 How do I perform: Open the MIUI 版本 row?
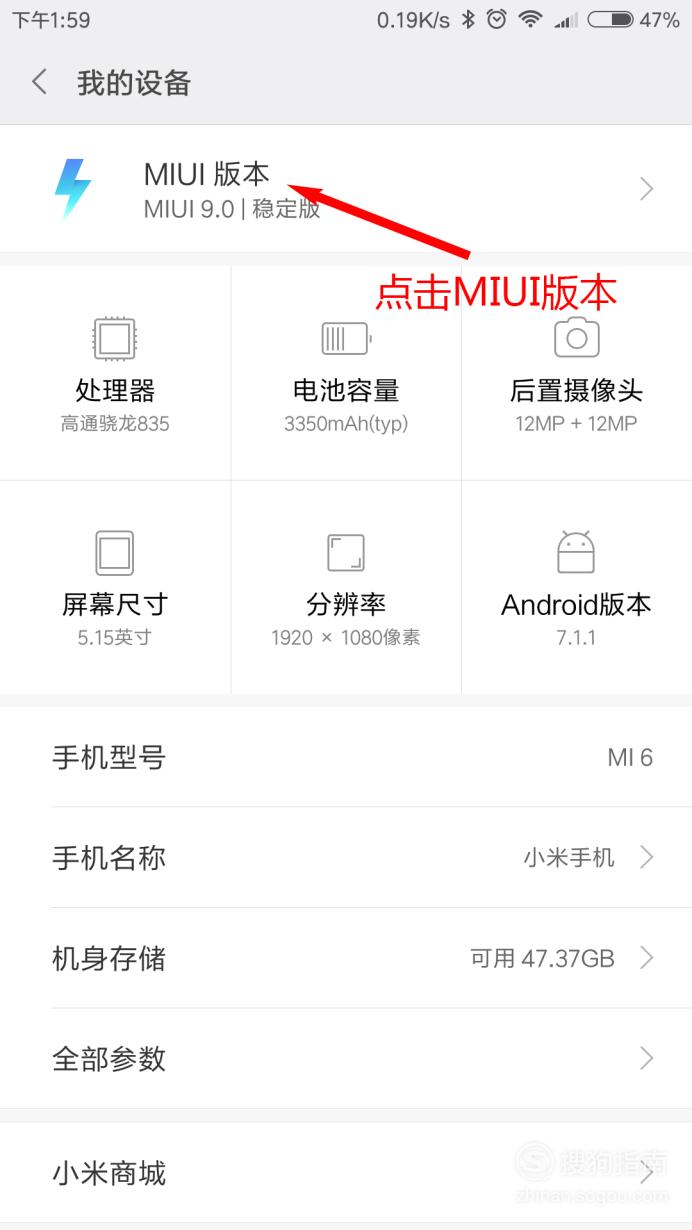point(346,189)
